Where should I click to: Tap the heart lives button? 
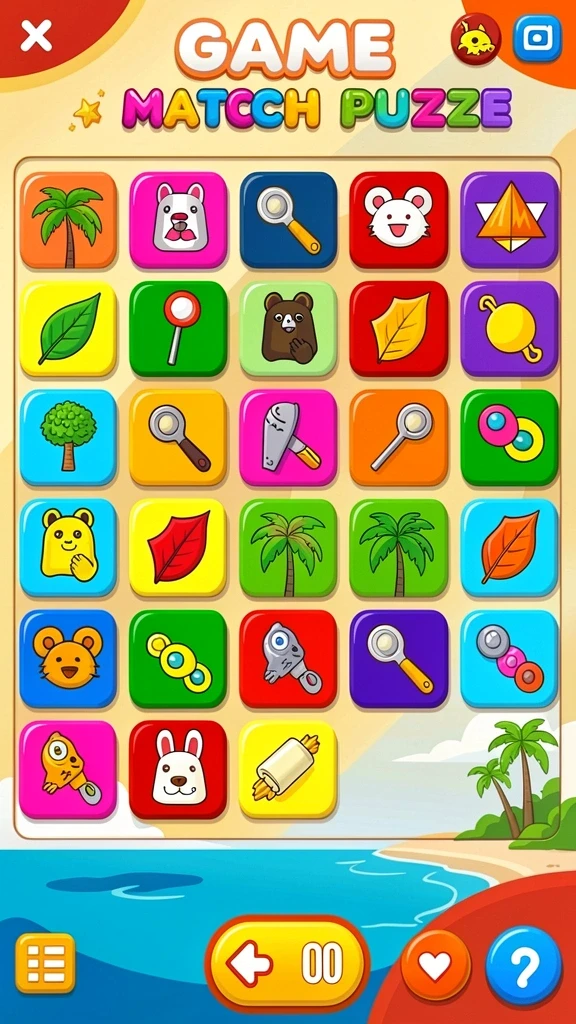pos(436,965)
